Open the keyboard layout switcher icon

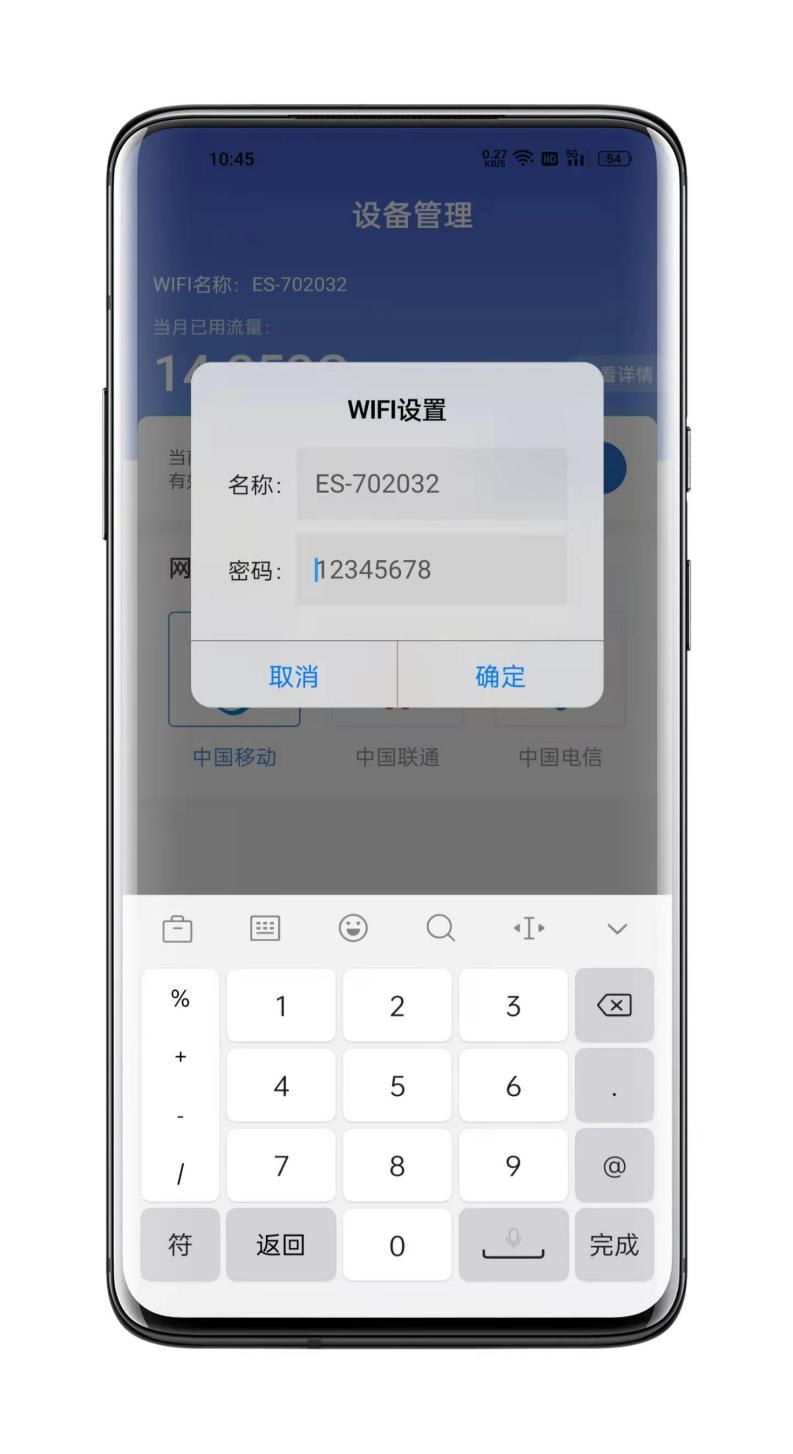pos(265,929)
